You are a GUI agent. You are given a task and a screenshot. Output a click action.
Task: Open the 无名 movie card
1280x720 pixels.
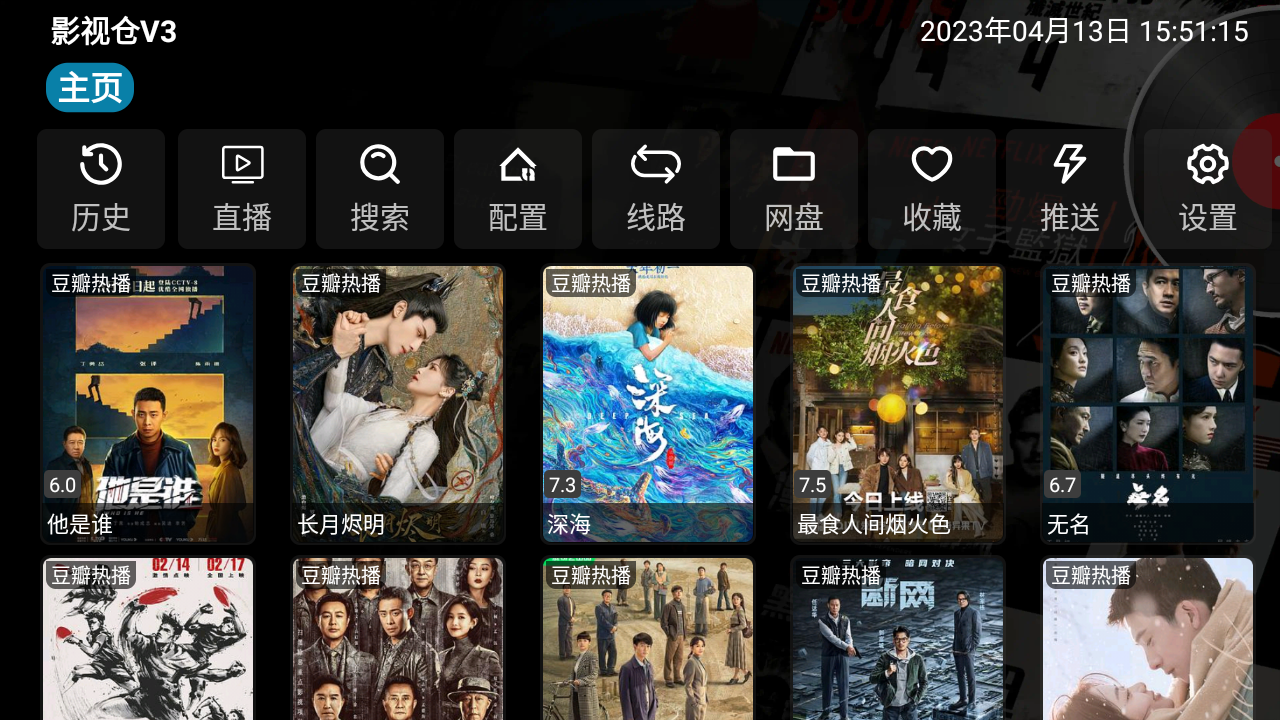pos(1148,404)
